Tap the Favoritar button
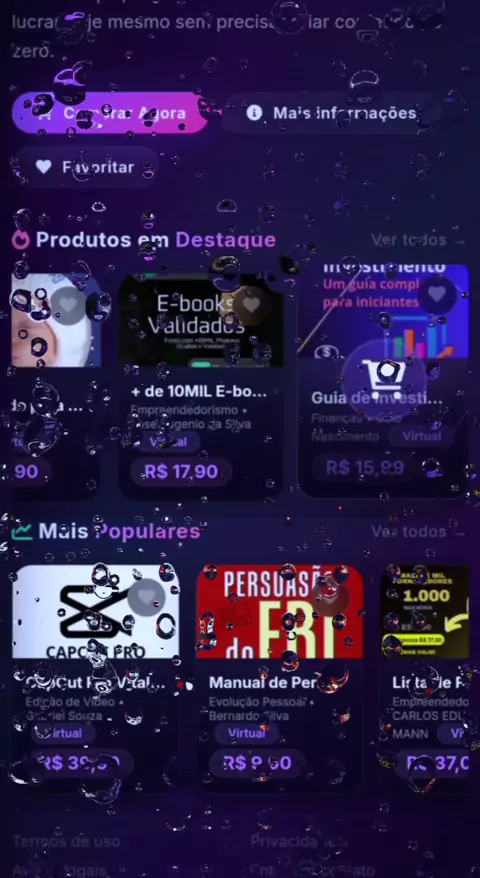This screenshot has width=480, height=878. pyautogui.click(x=86, y=167)
